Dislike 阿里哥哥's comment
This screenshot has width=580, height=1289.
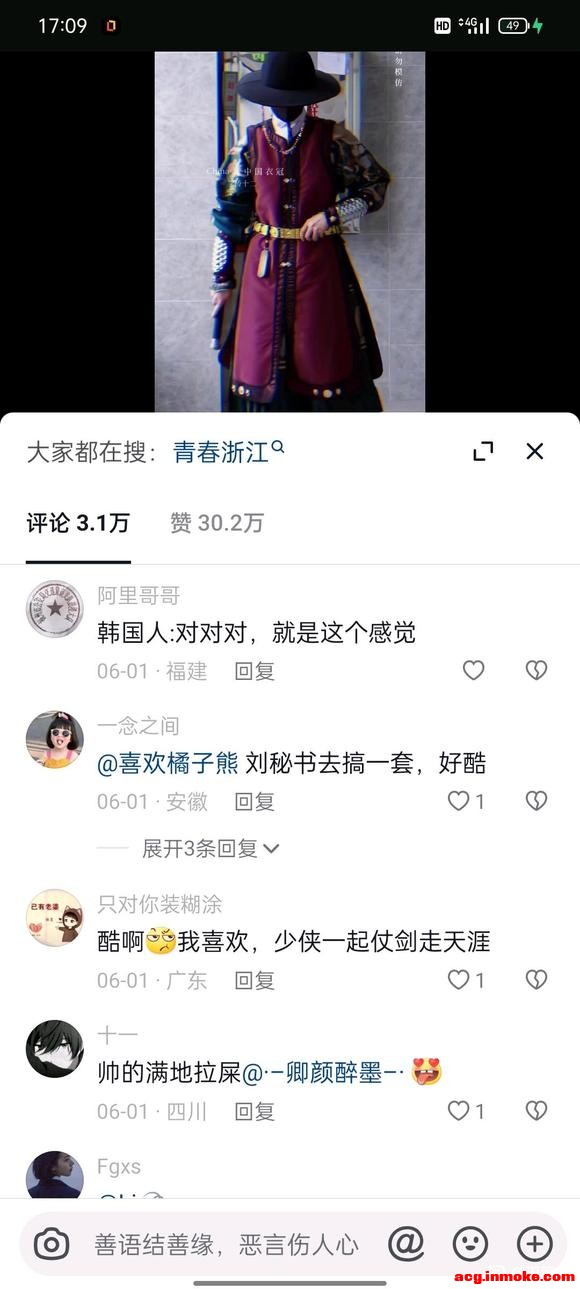[x=537, y=670]
